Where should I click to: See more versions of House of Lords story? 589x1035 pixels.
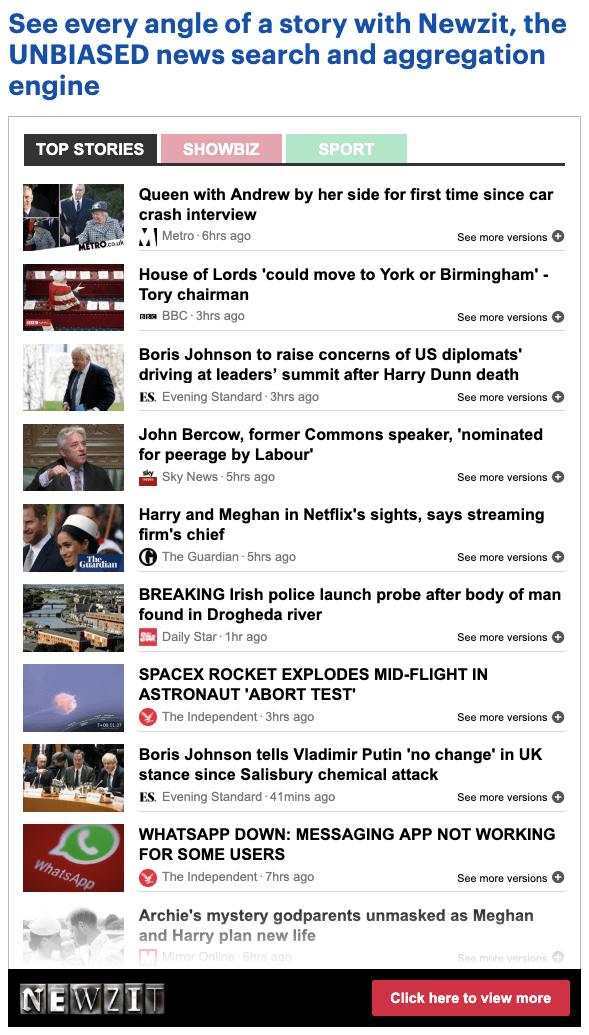click(510, 317)
